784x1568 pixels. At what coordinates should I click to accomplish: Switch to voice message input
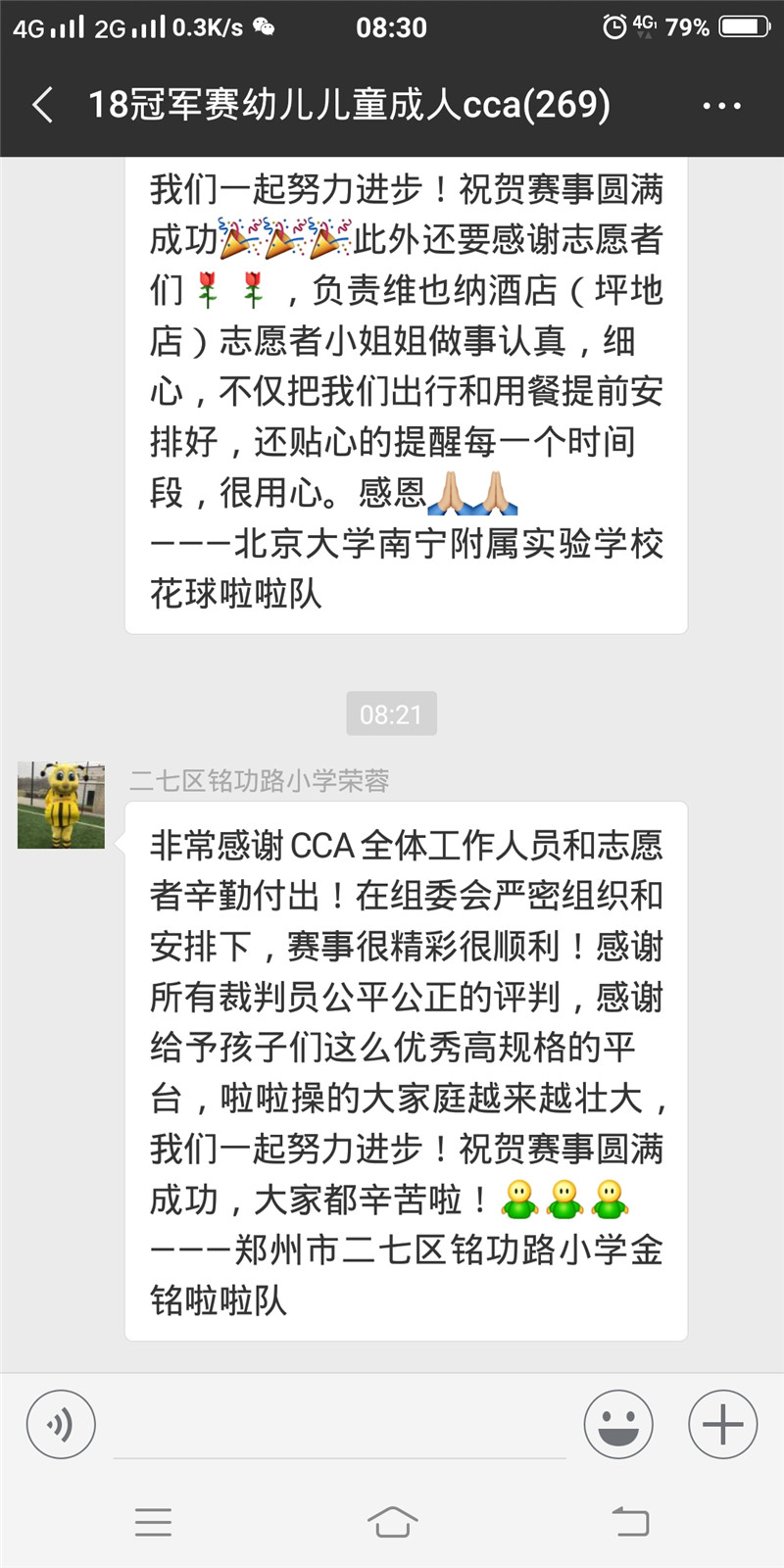click(x=61, y=1424)
